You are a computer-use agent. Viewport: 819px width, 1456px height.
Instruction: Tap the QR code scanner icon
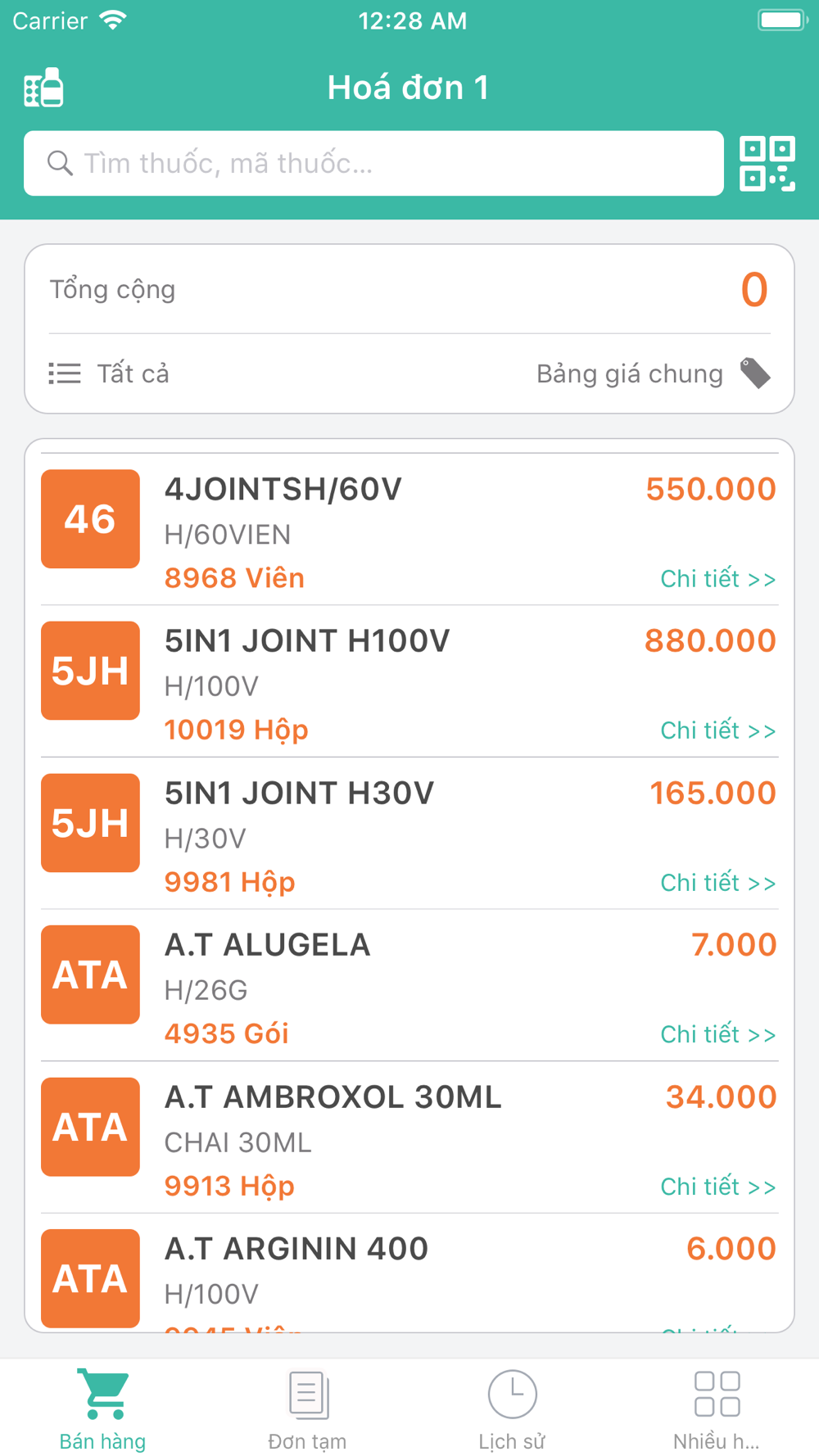coord(767,164)
